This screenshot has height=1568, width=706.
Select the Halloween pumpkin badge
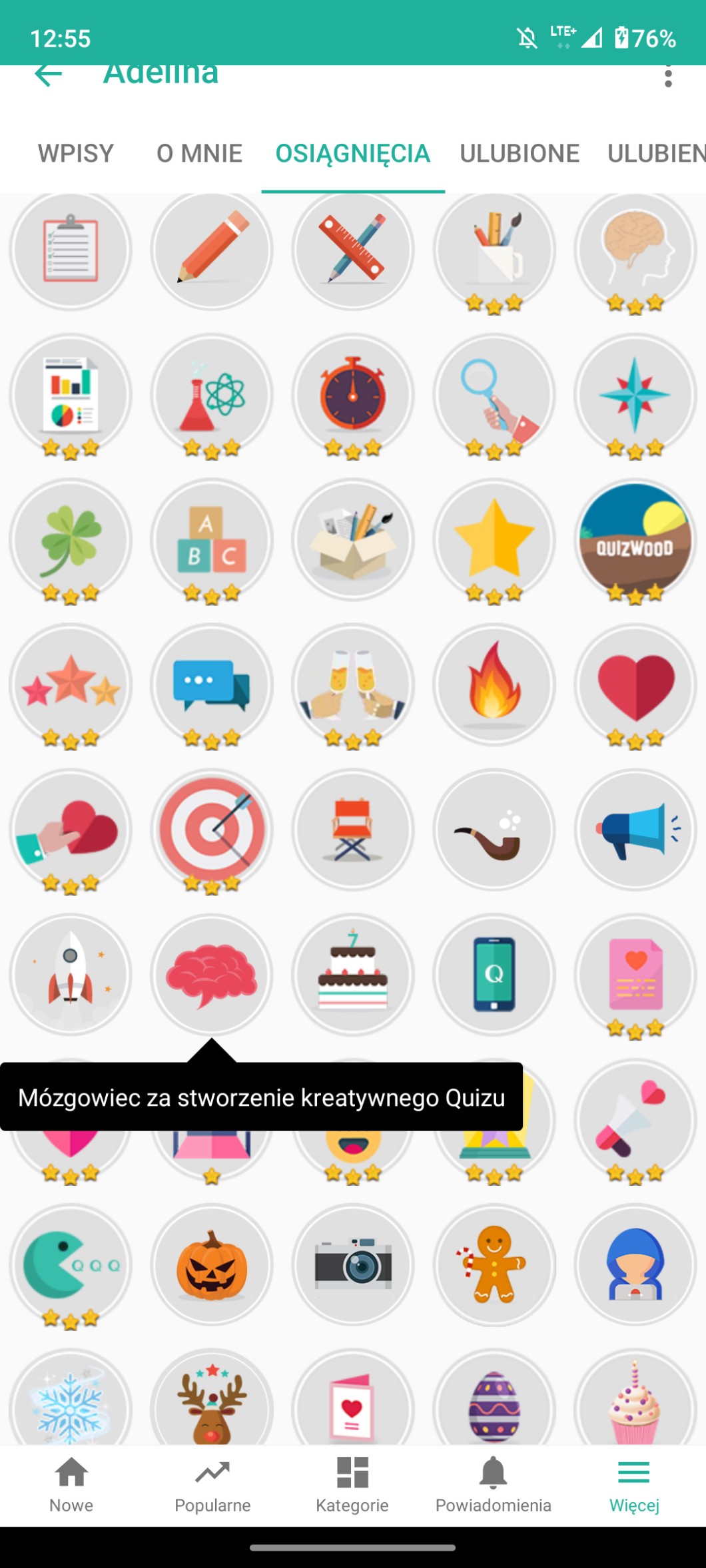(x=212, y=1265)
